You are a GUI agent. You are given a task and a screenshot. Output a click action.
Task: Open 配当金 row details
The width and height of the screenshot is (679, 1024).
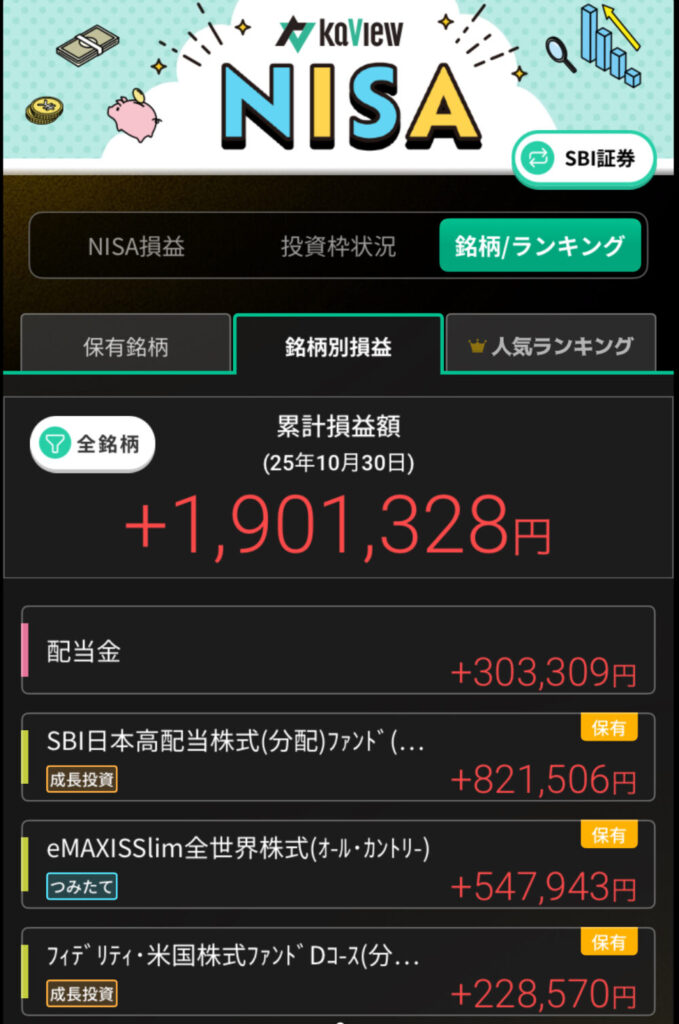pyautogui.click(x=338, y=650)
